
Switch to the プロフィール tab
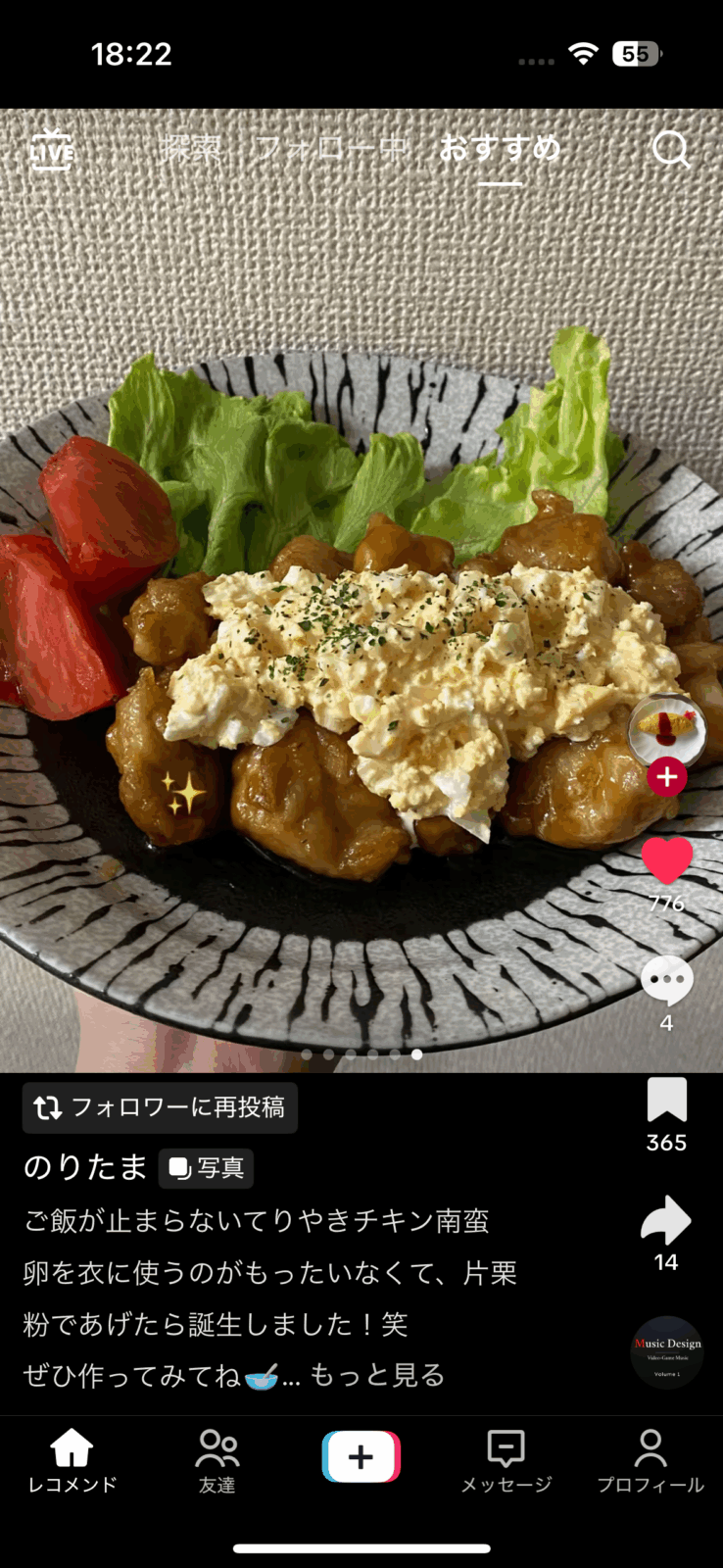point(651,1460)
